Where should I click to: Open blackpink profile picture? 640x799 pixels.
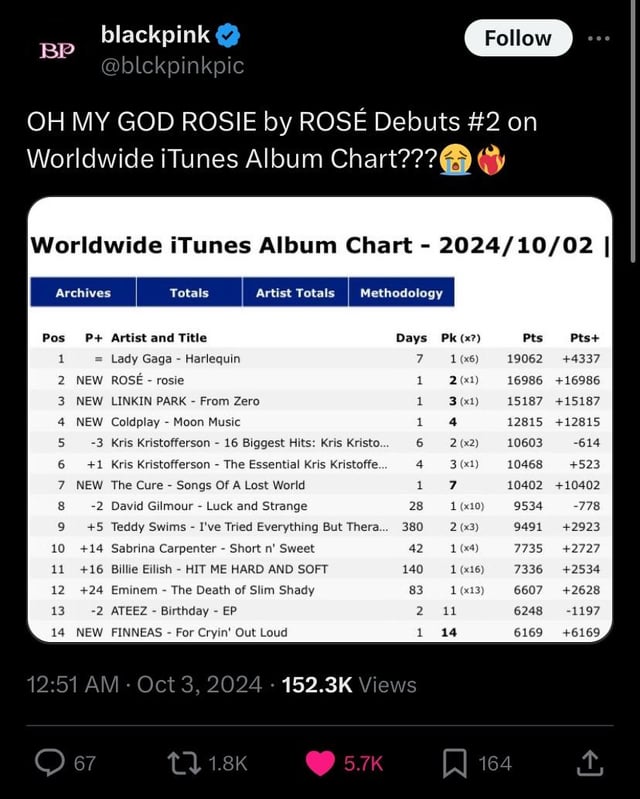coord(57,51)
